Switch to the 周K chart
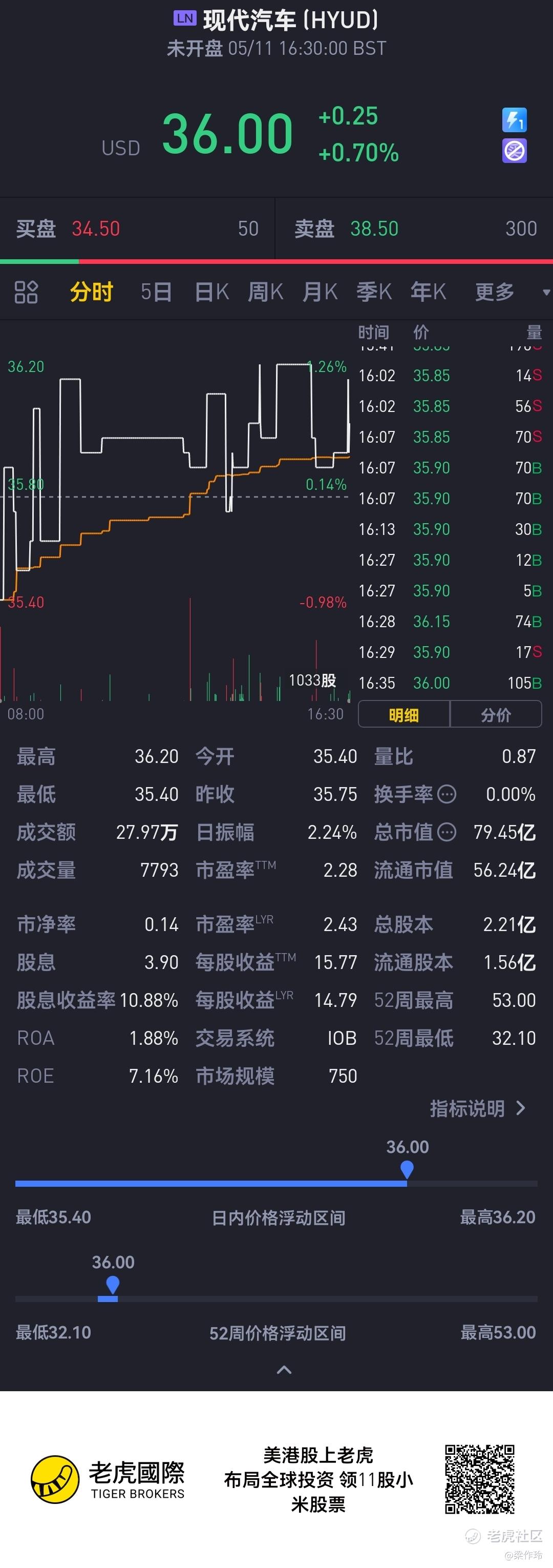The image size is (553, 1568). coord(265,292)
